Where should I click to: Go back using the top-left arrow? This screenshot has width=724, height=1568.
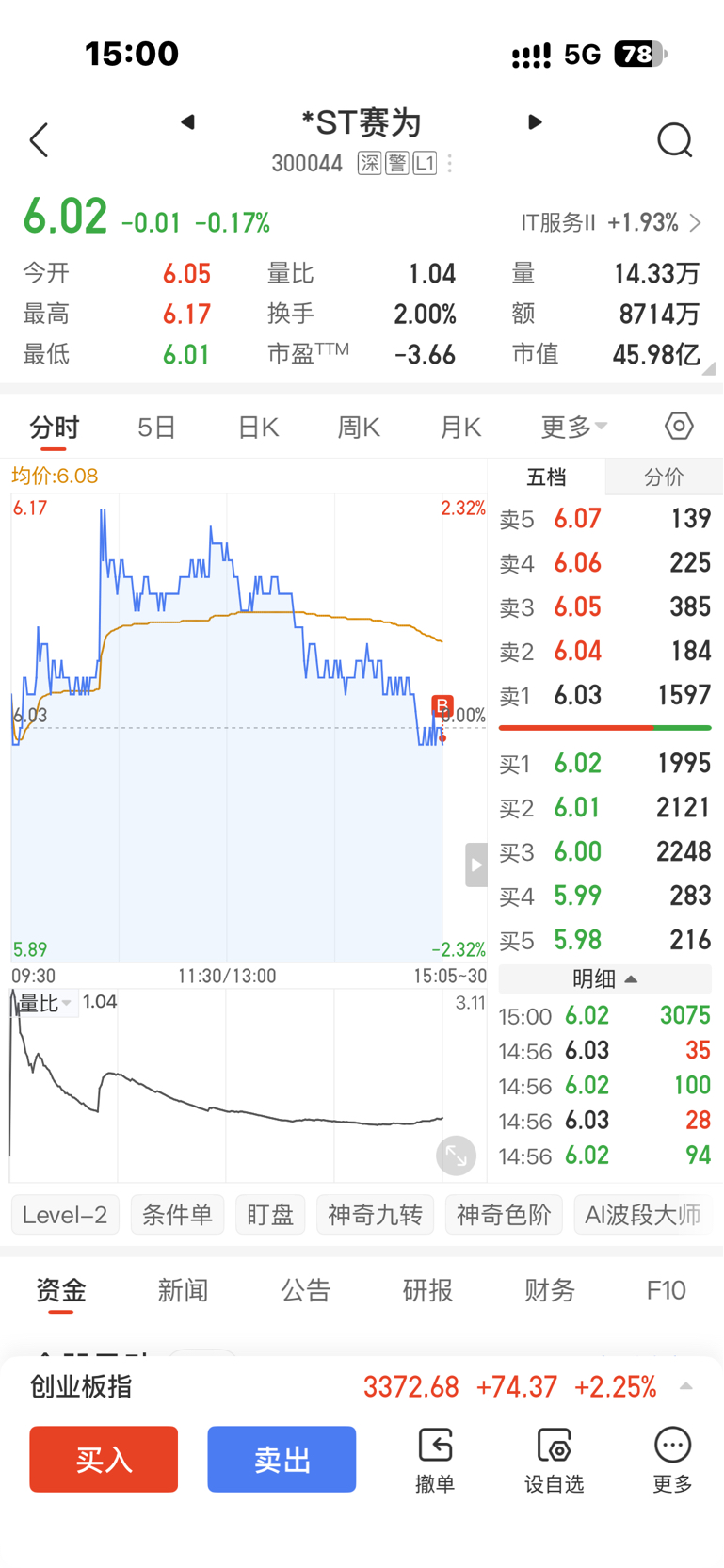[39, 140]
